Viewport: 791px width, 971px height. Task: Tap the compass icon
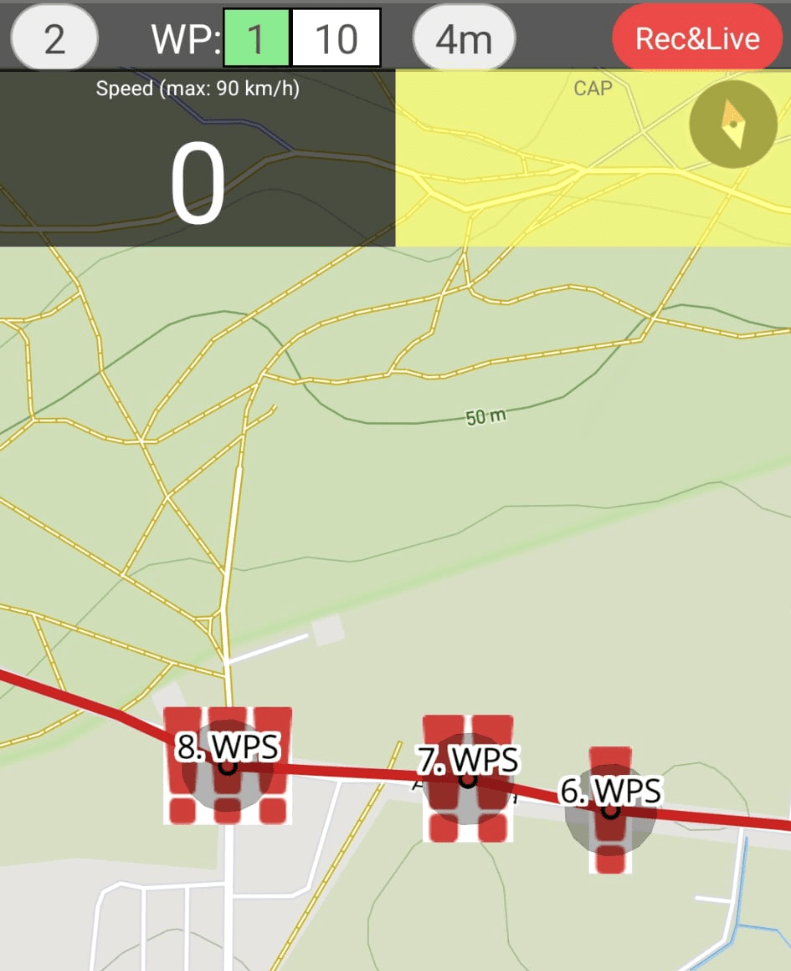[733, 124]
